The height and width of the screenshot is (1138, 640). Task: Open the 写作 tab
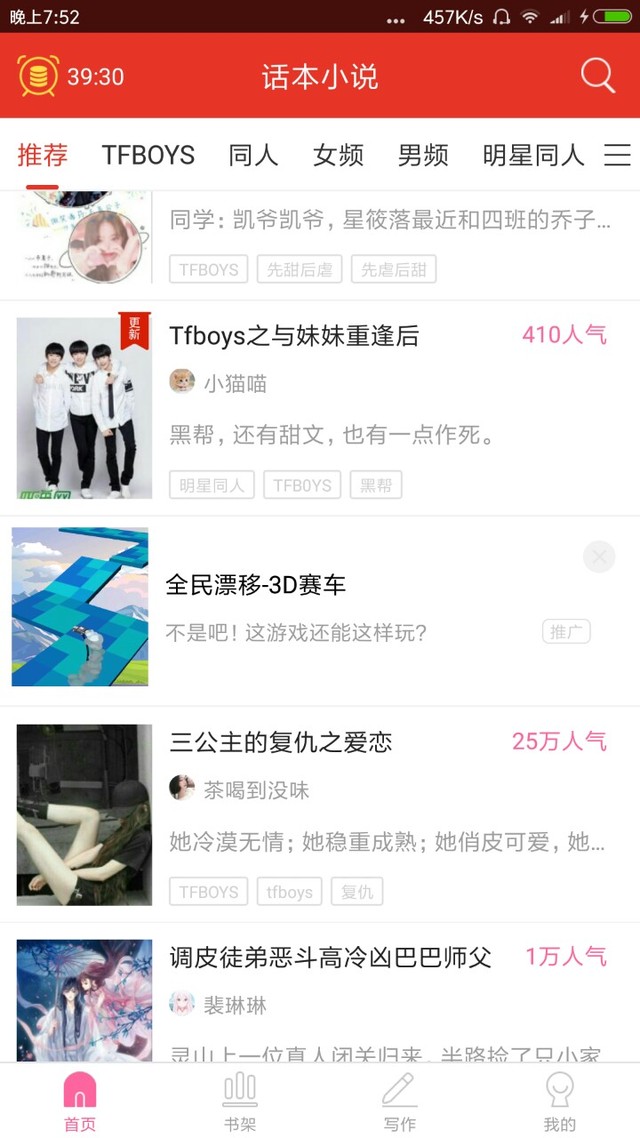coord(400,1102)
